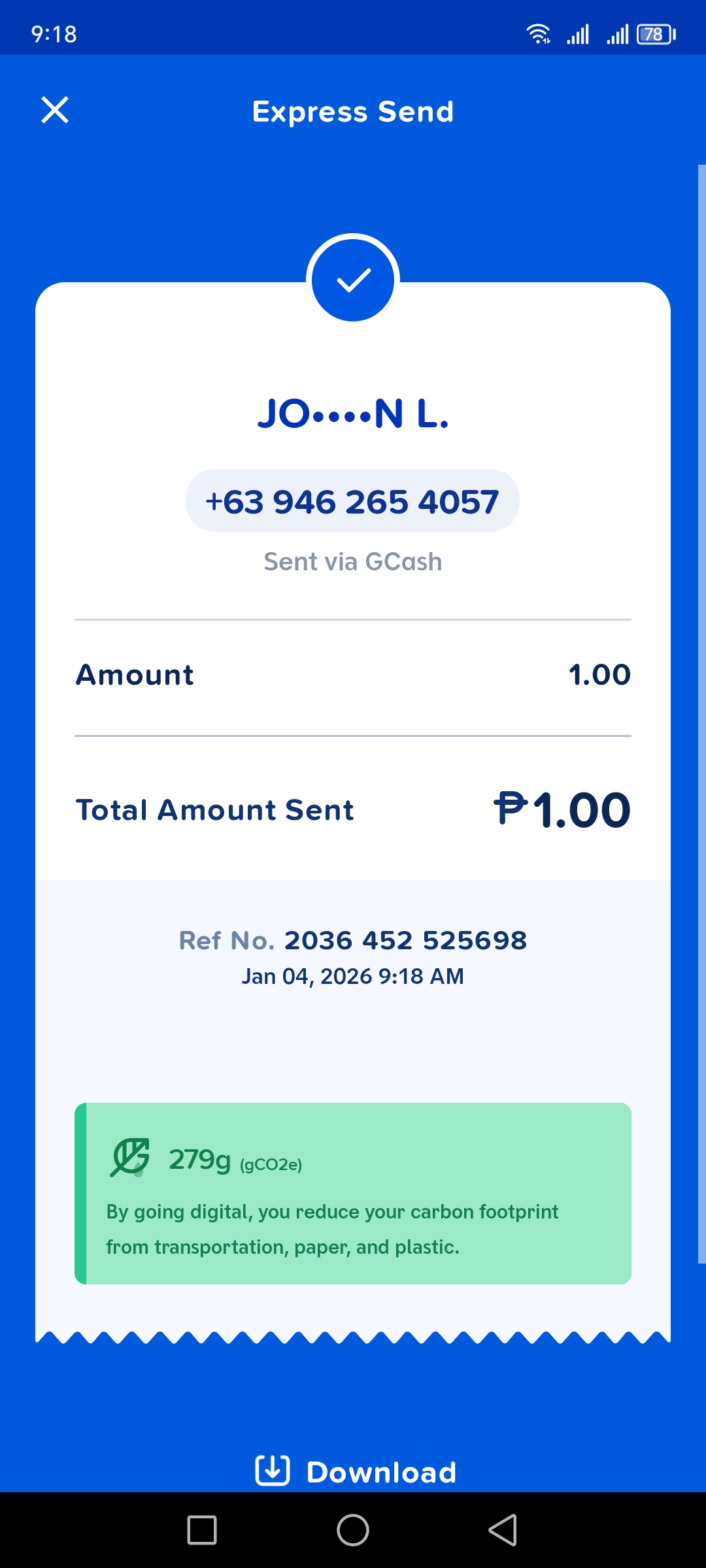Image resolution: width=706 pixels, height=1568 pixels.
Task: Tap the system back button
Action: (503, 1530)
